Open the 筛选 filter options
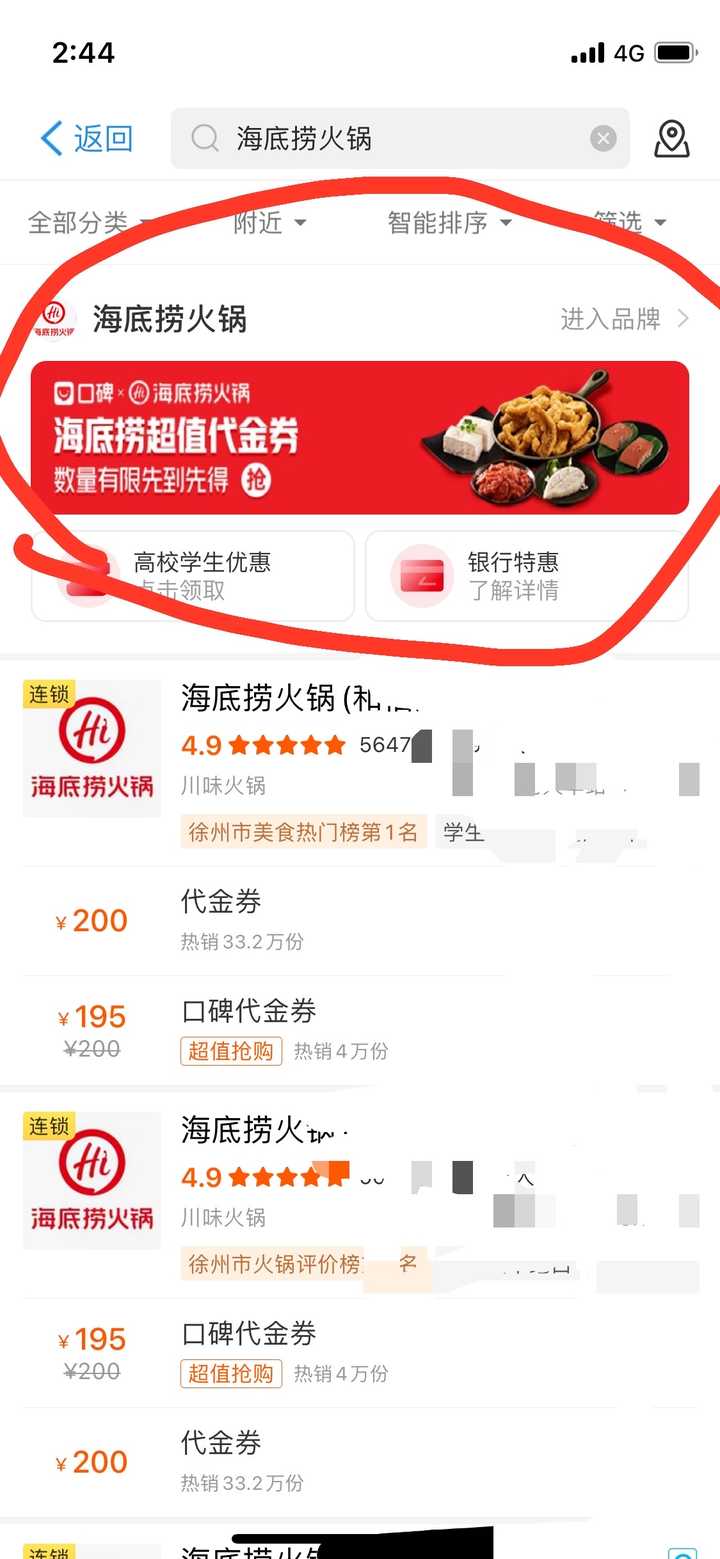 point(629,222)
